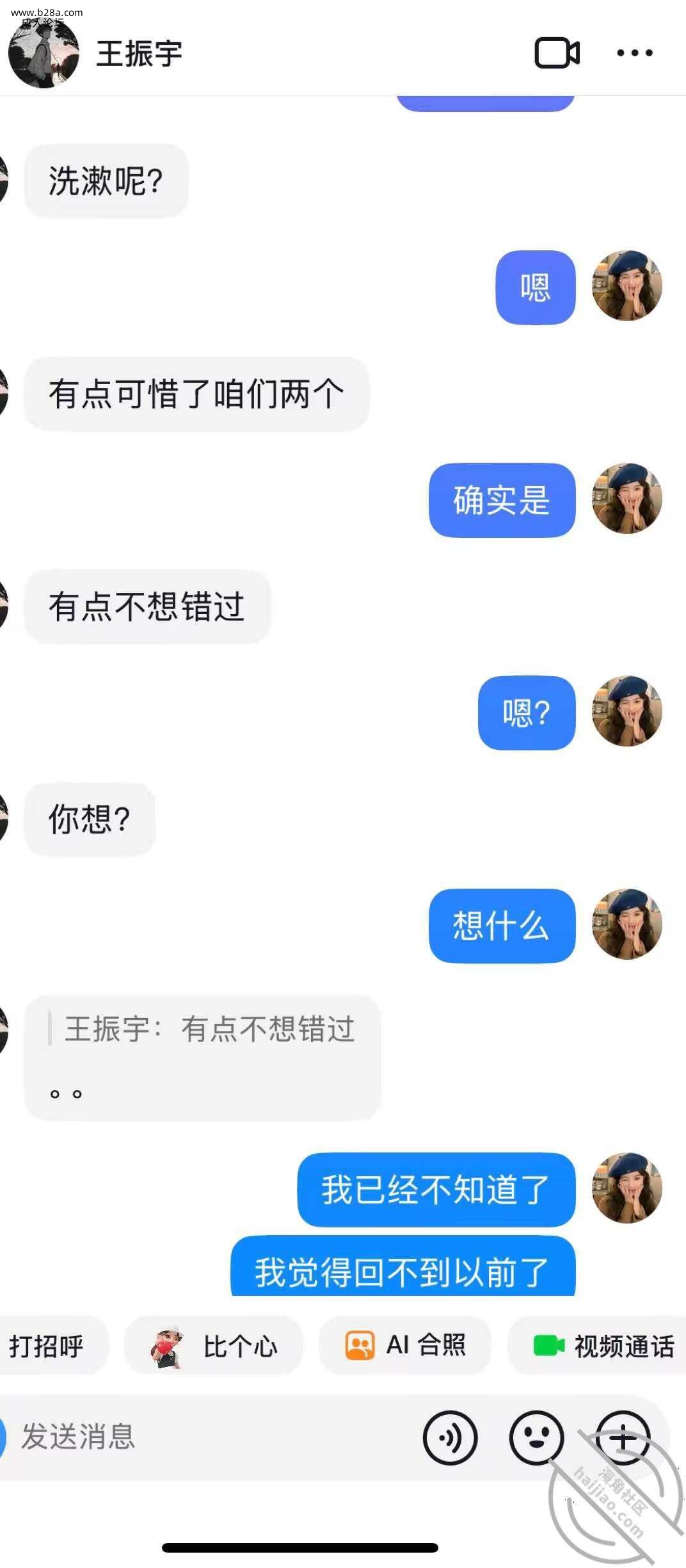The width and height of the screenshot is (686, 1568).
Task: Open the AI 合照 feature
Action: click(405, 1345)
